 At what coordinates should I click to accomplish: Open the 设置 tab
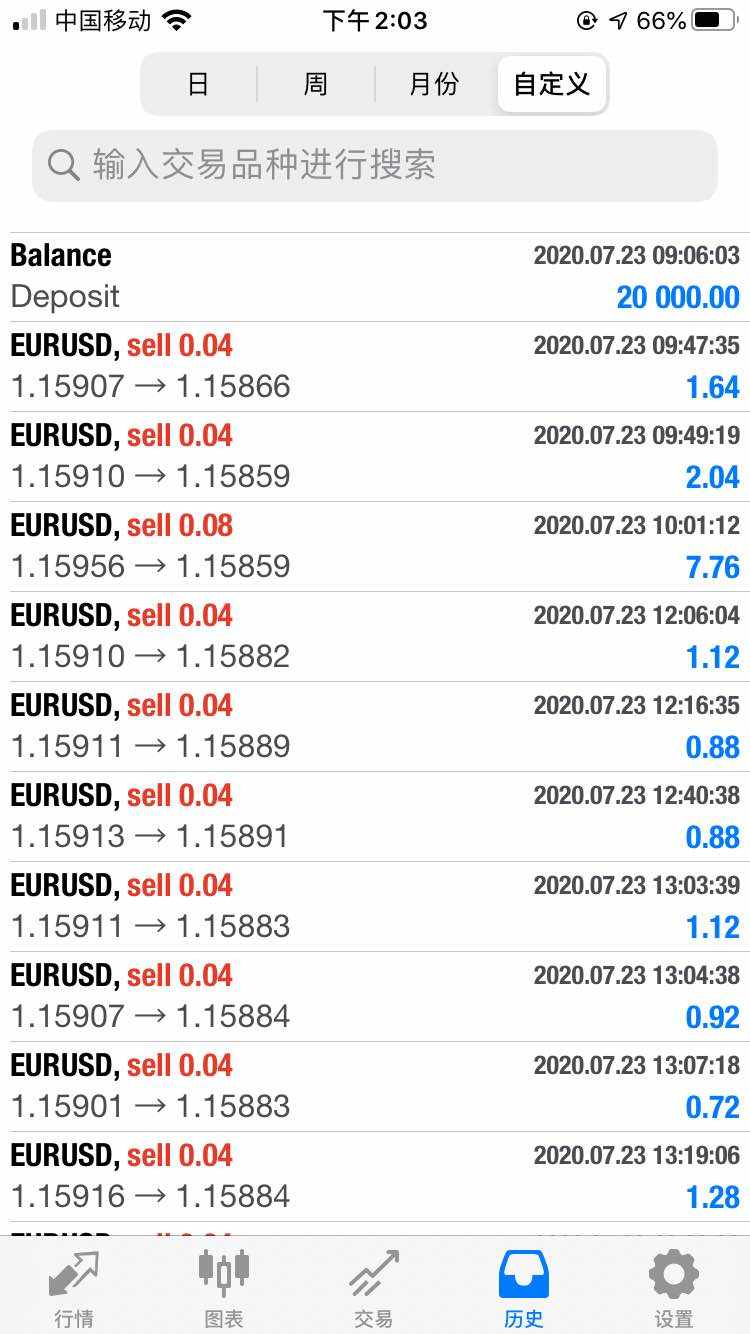coord(674,1288)
